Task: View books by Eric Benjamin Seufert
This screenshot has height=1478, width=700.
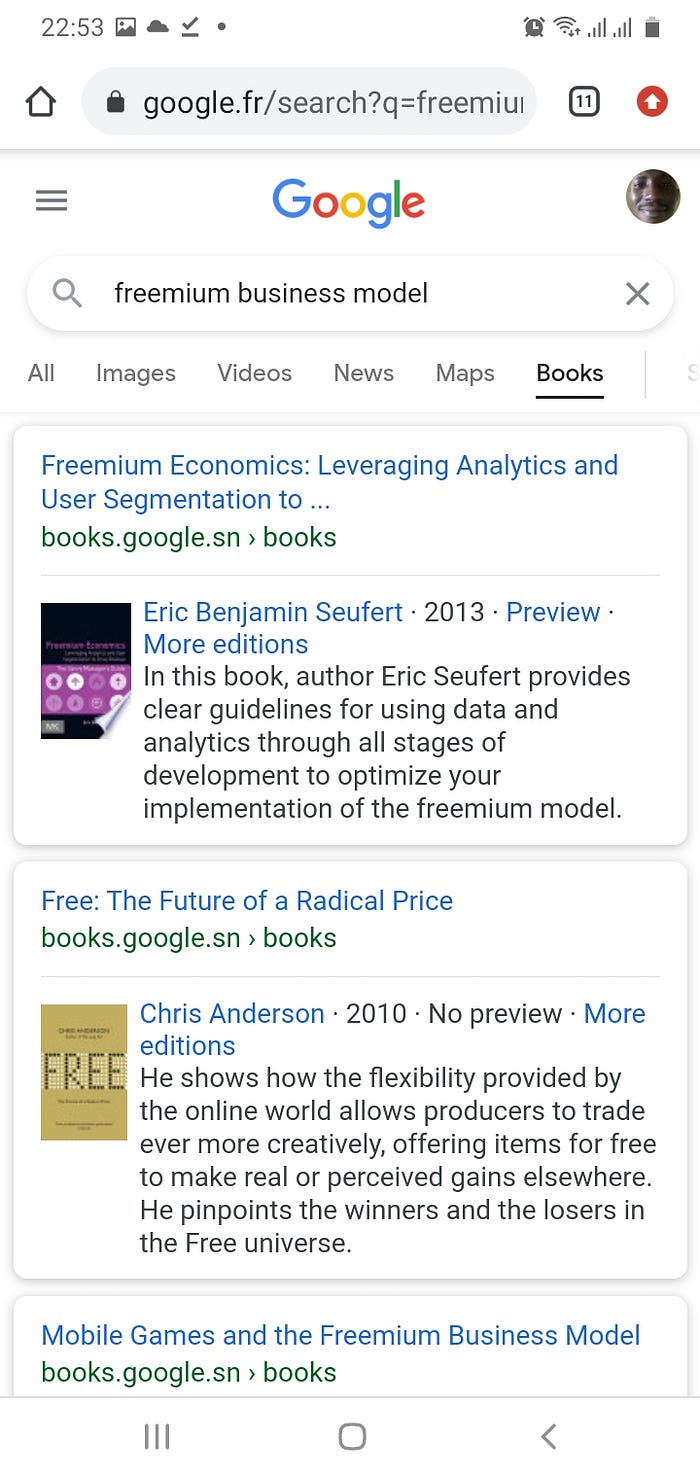Action: [x=273, y=612]
